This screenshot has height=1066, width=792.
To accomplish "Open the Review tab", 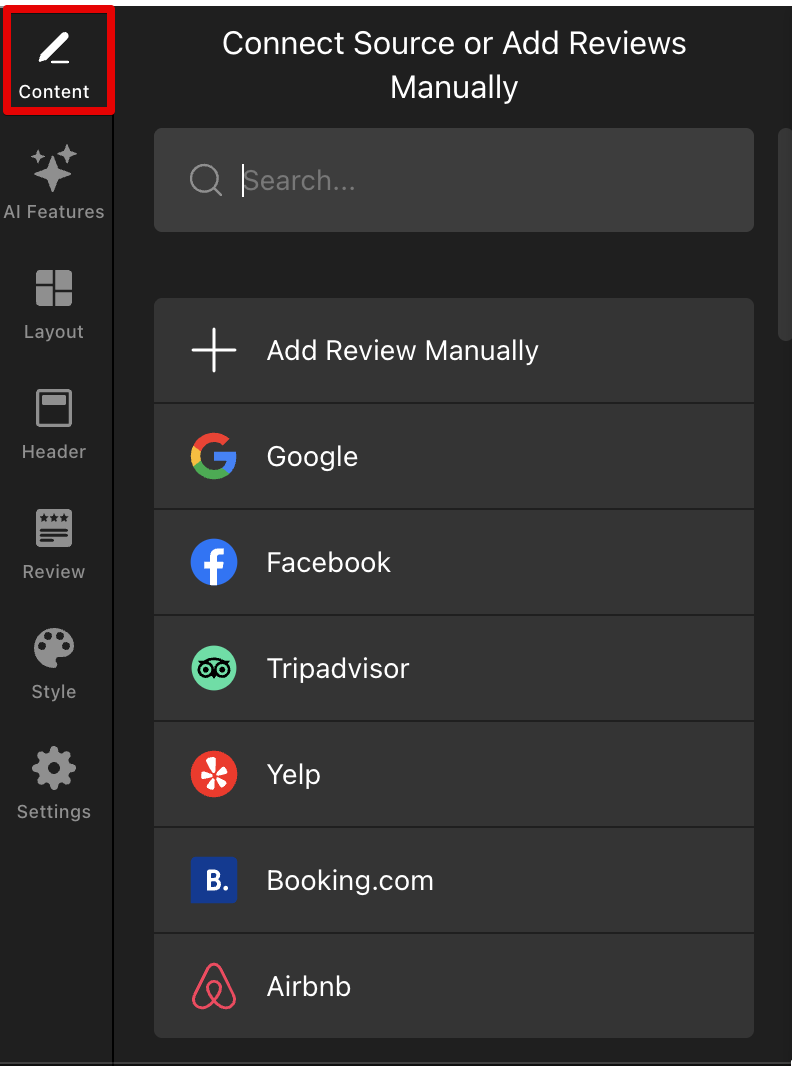I will (54, 543).
